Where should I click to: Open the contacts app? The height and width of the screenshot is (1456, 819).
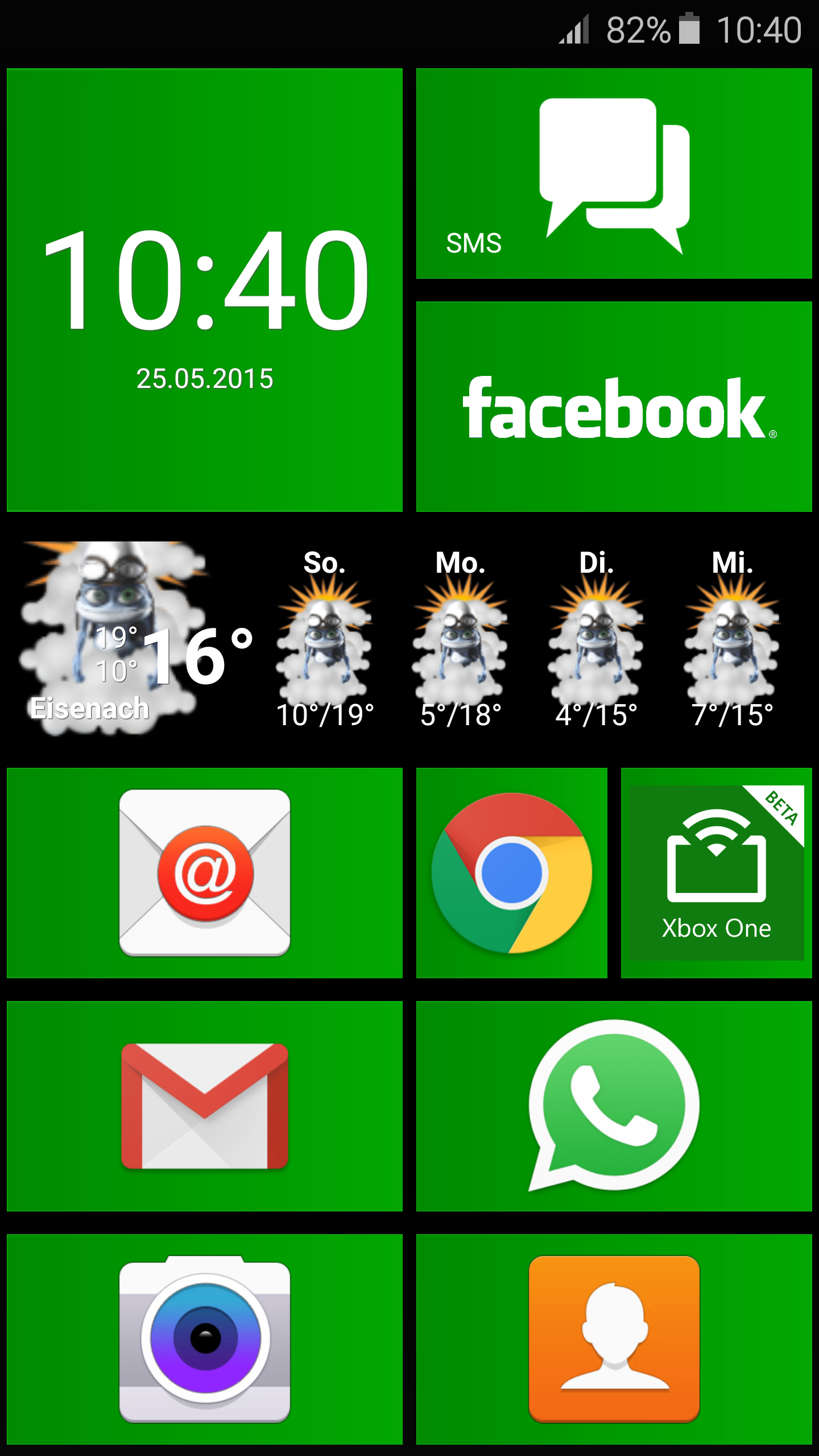(614, 1339)
